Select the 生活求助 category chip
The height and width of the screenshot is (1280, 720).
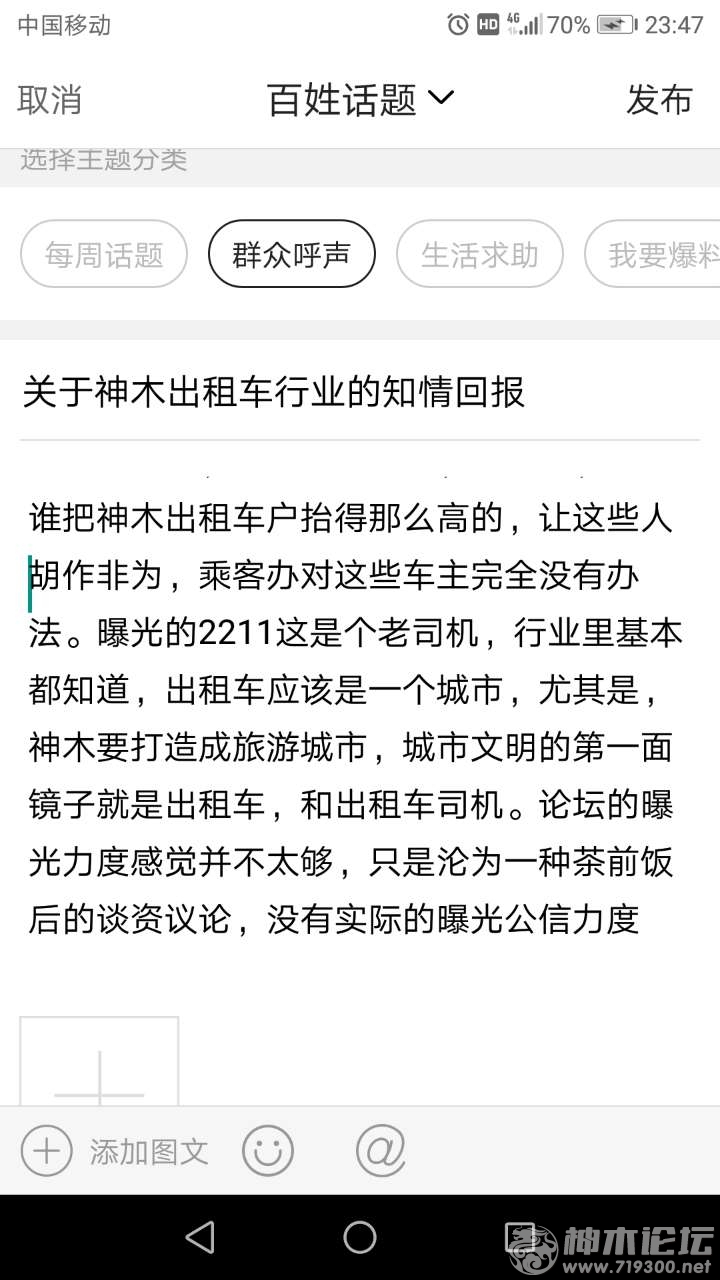pos(480,255)
